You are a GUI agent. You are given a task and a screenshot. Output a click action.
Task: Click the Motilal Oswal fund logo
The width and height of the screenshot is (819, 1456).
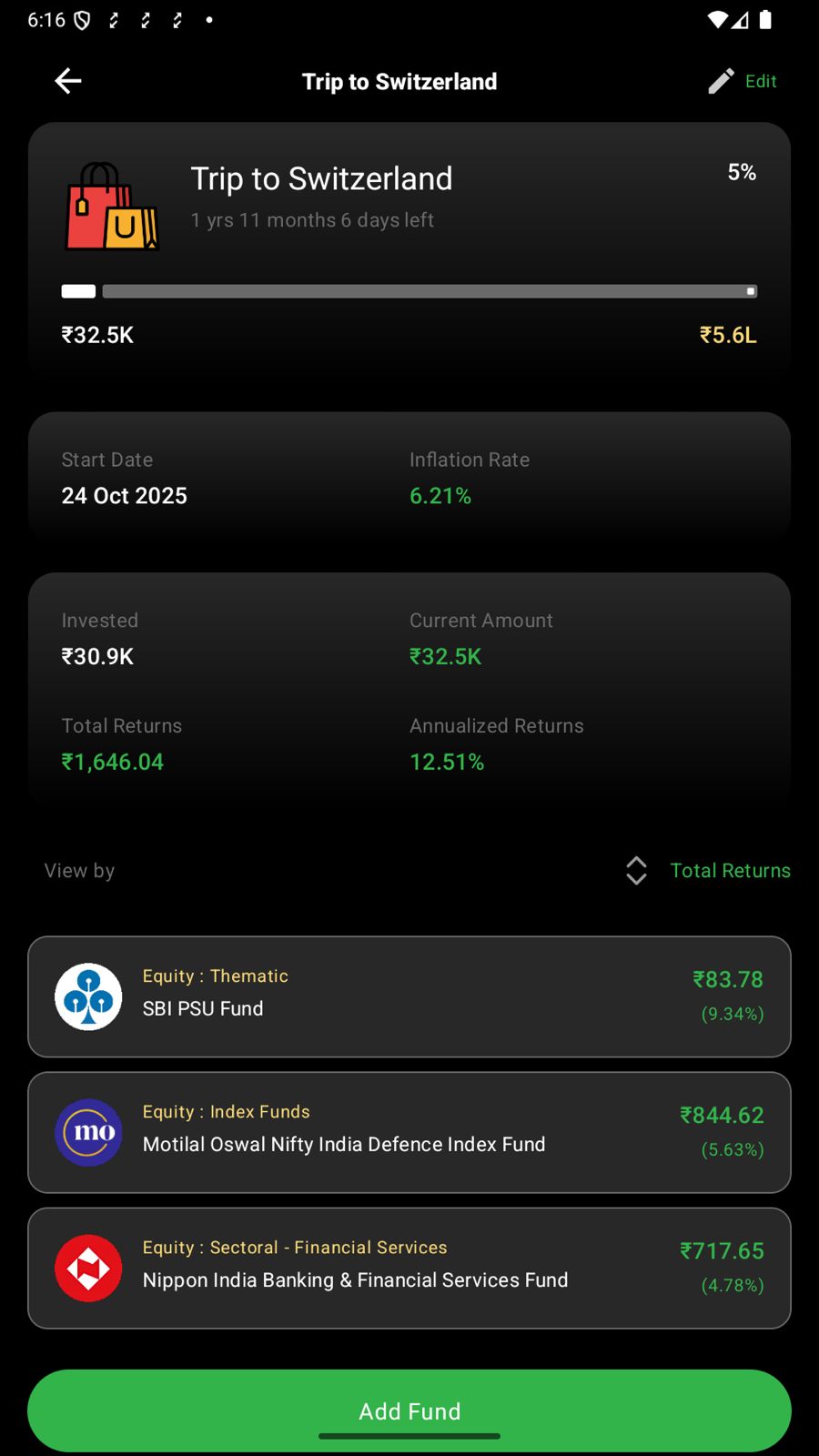coord(88,1132)
